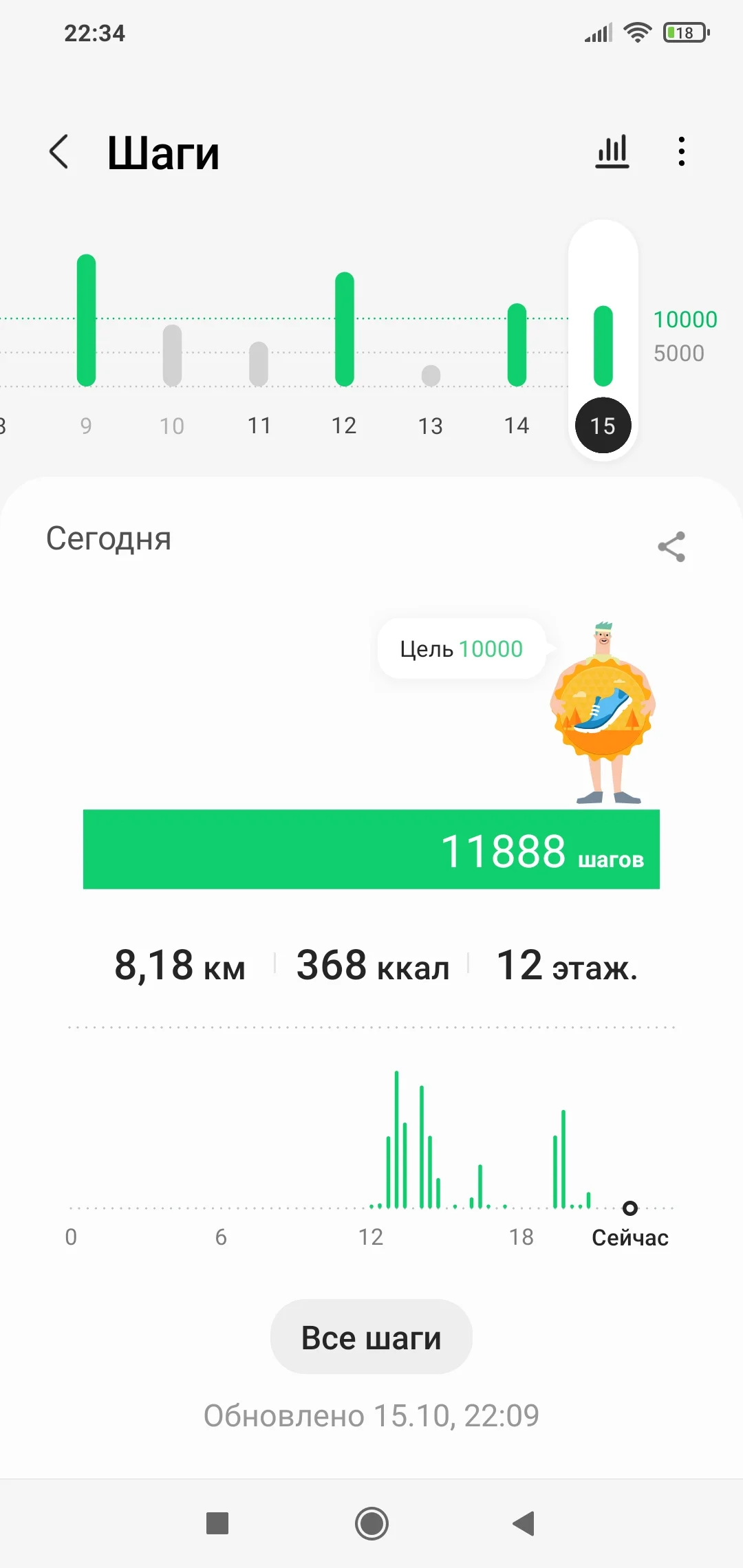Open the step statistics chart icon

point(612,151)
